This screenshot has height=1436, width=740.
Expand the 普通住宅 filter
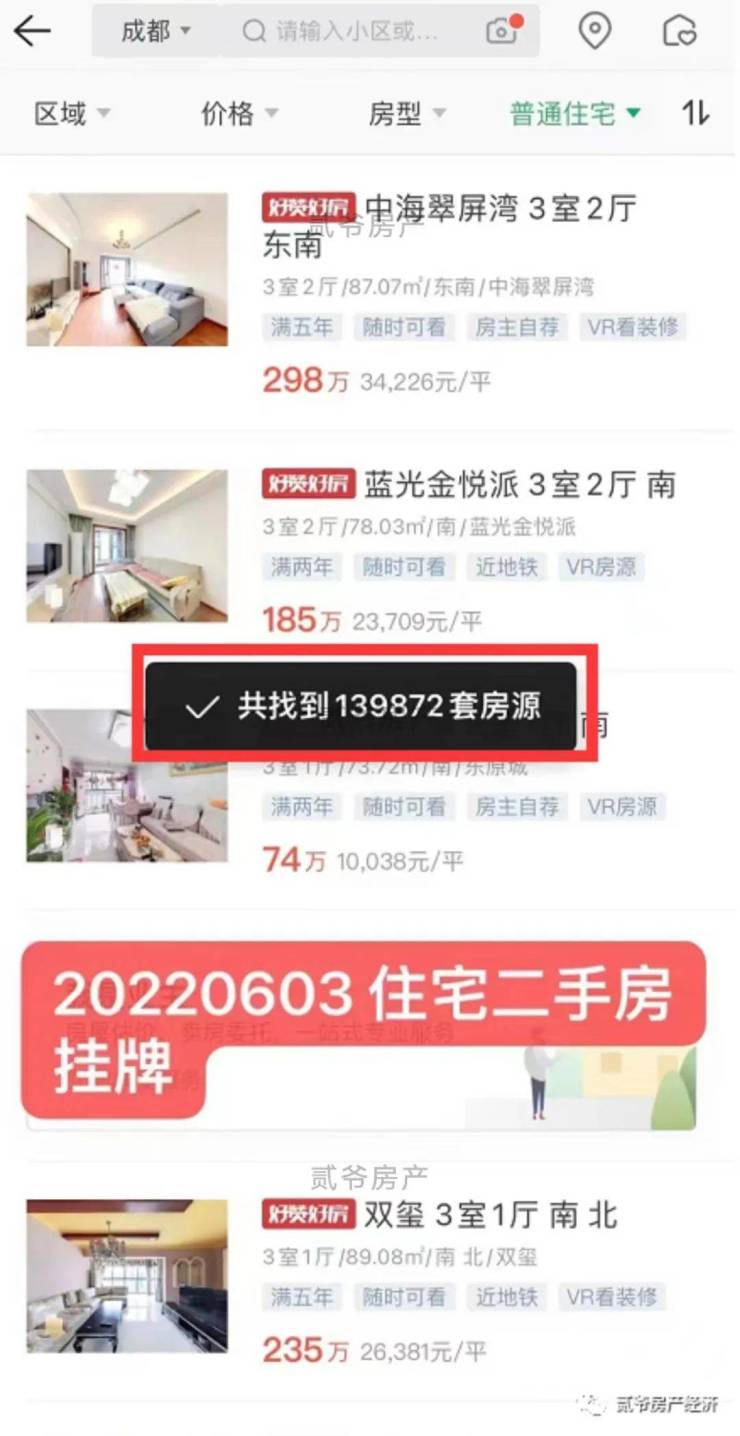[x=575, y=114]
